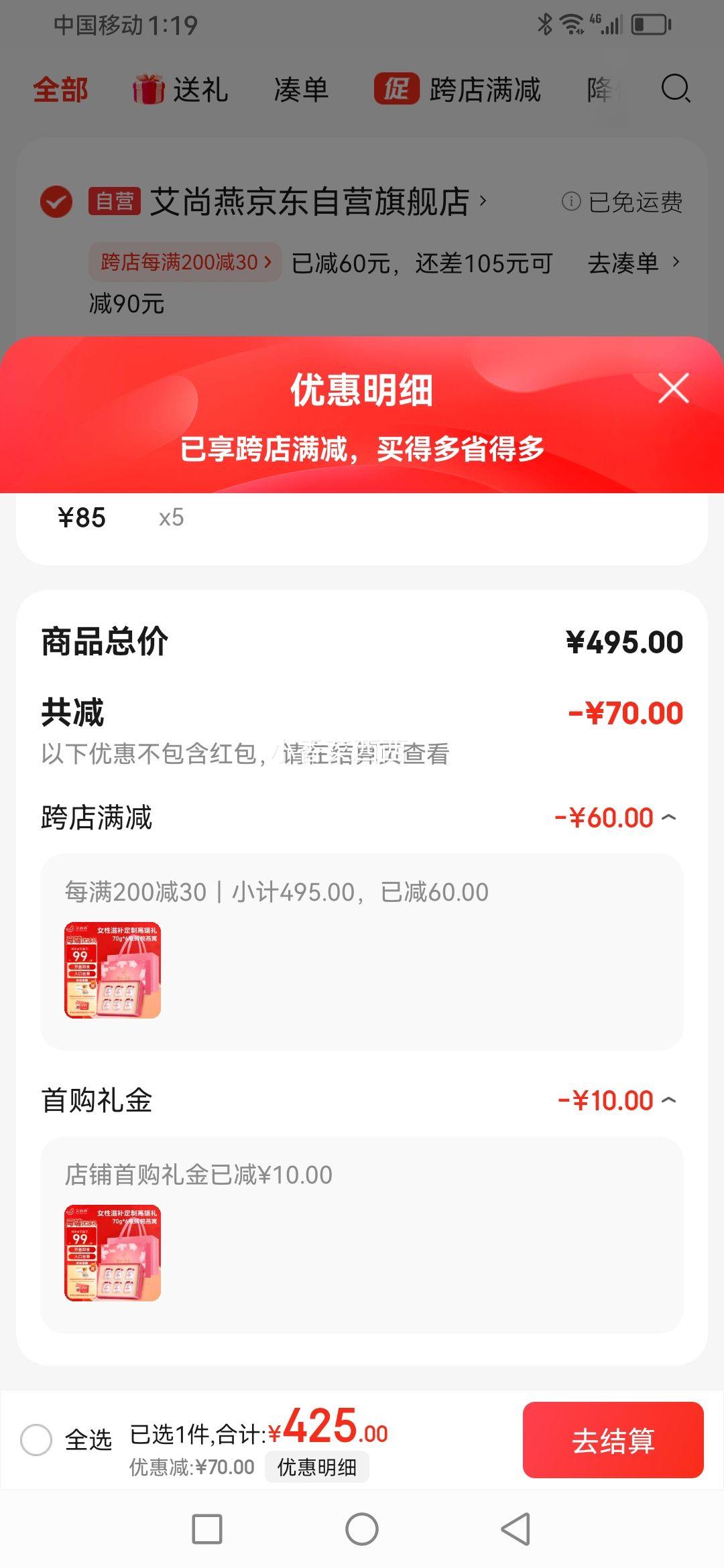Collapse the 跨店满减 discount section
The width and height of the screenshot is (724, 1568).
point(668,816)
